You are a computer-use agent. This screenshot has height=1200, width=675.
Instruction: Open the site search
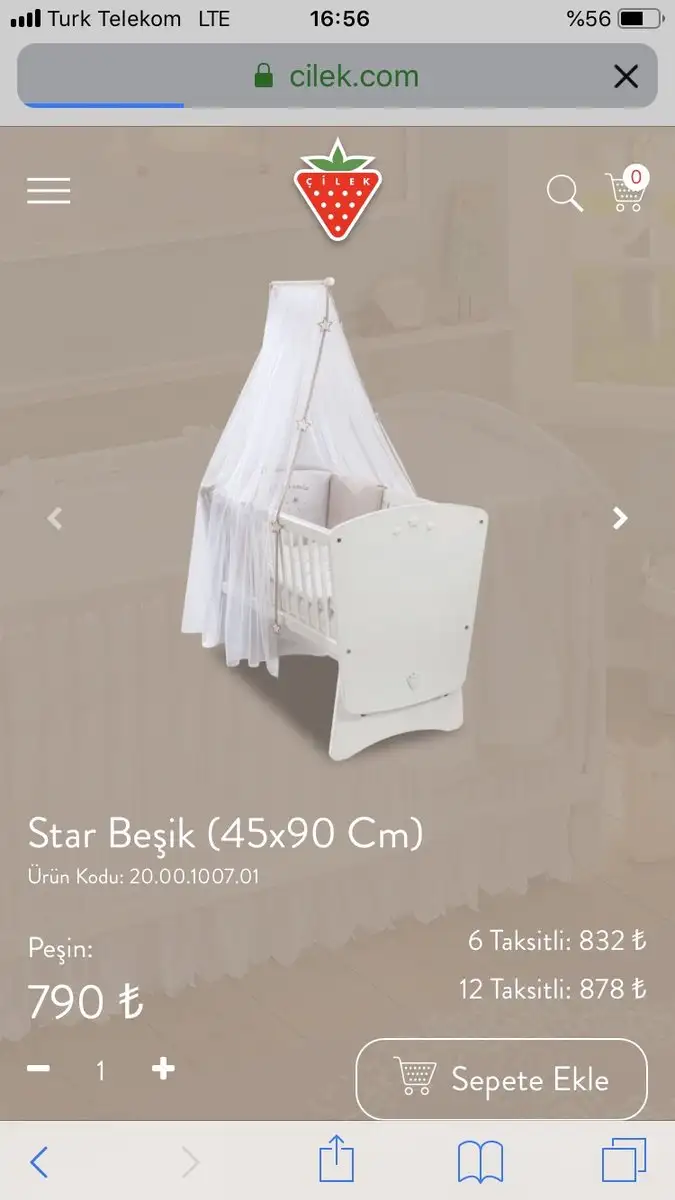(x=565, y=193)
